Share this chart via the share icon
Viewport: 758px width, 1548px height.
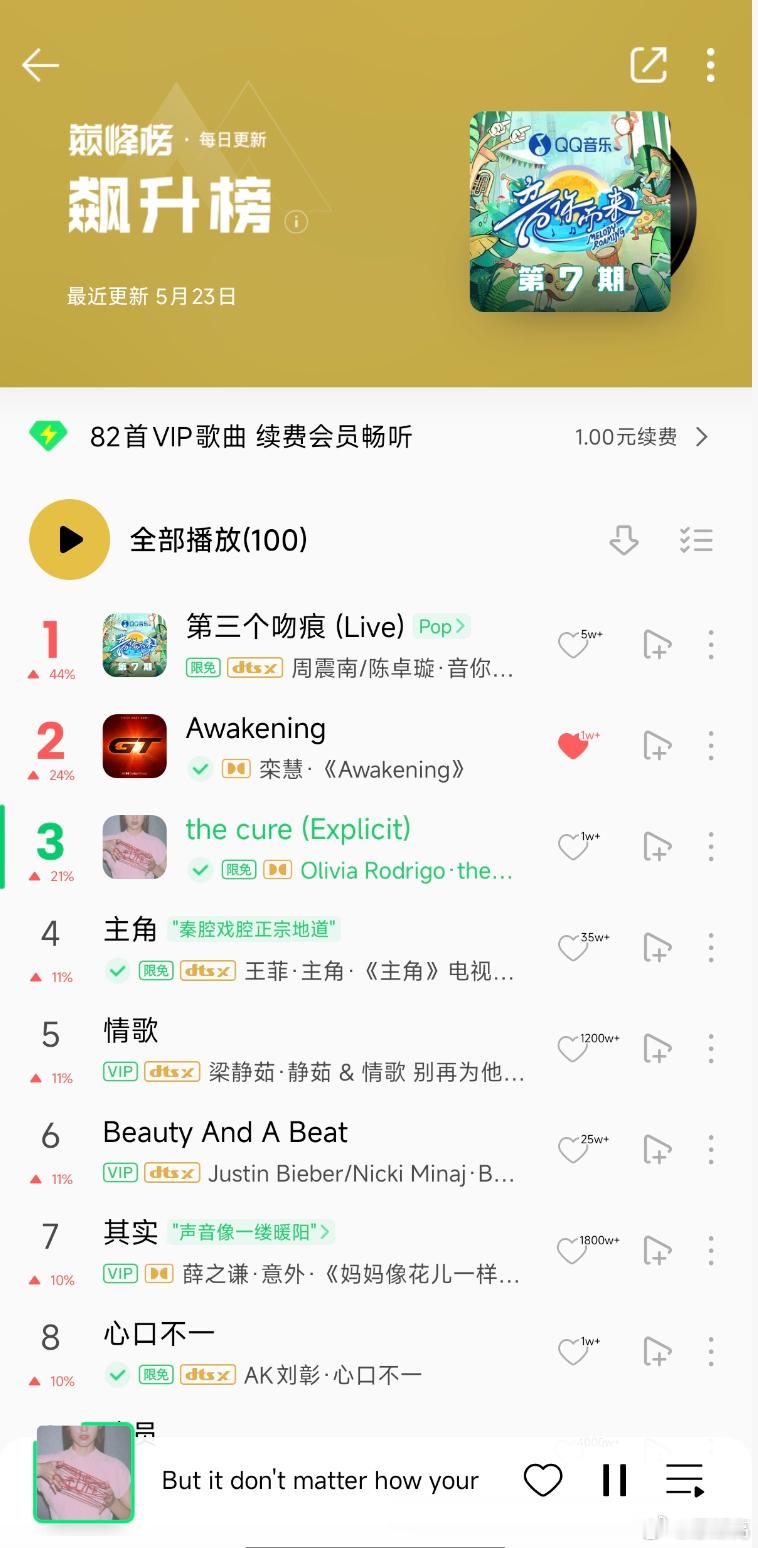[648, 65]
